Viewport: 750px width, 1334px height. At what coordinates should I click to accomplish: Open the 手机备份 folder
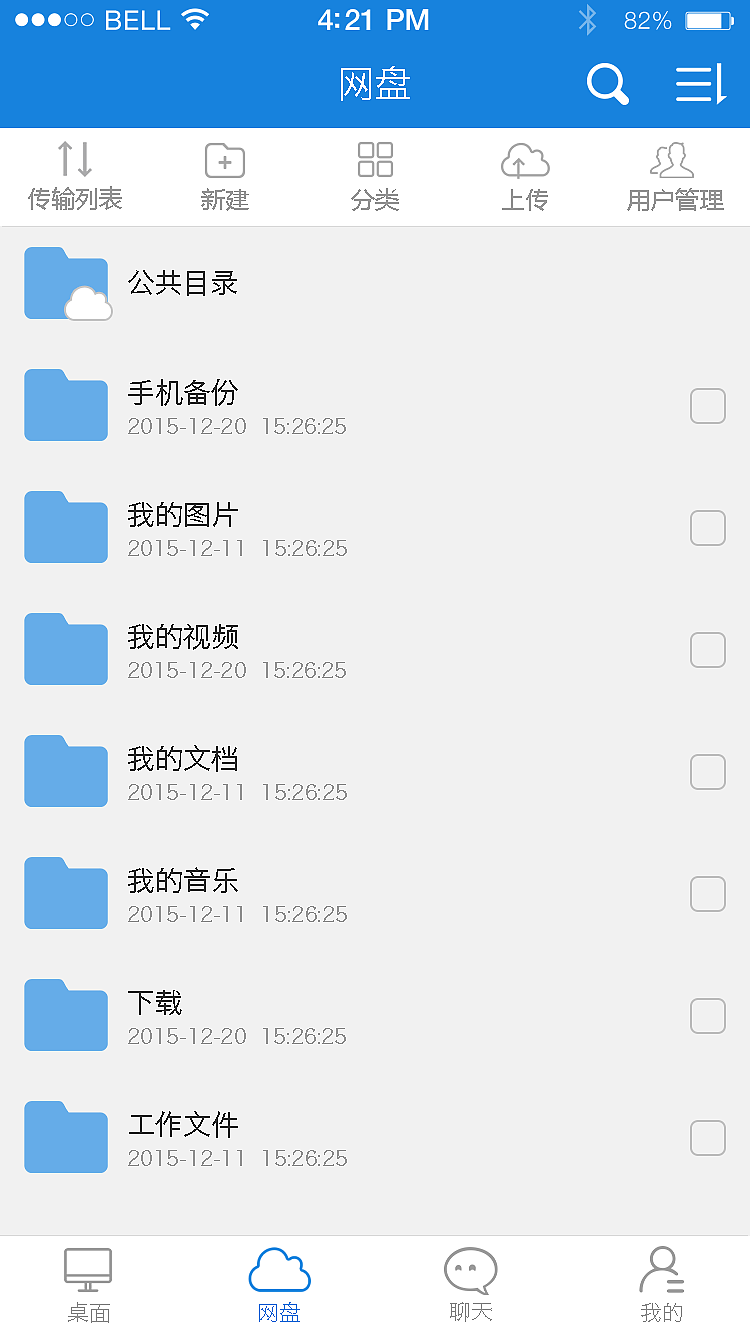182,405
